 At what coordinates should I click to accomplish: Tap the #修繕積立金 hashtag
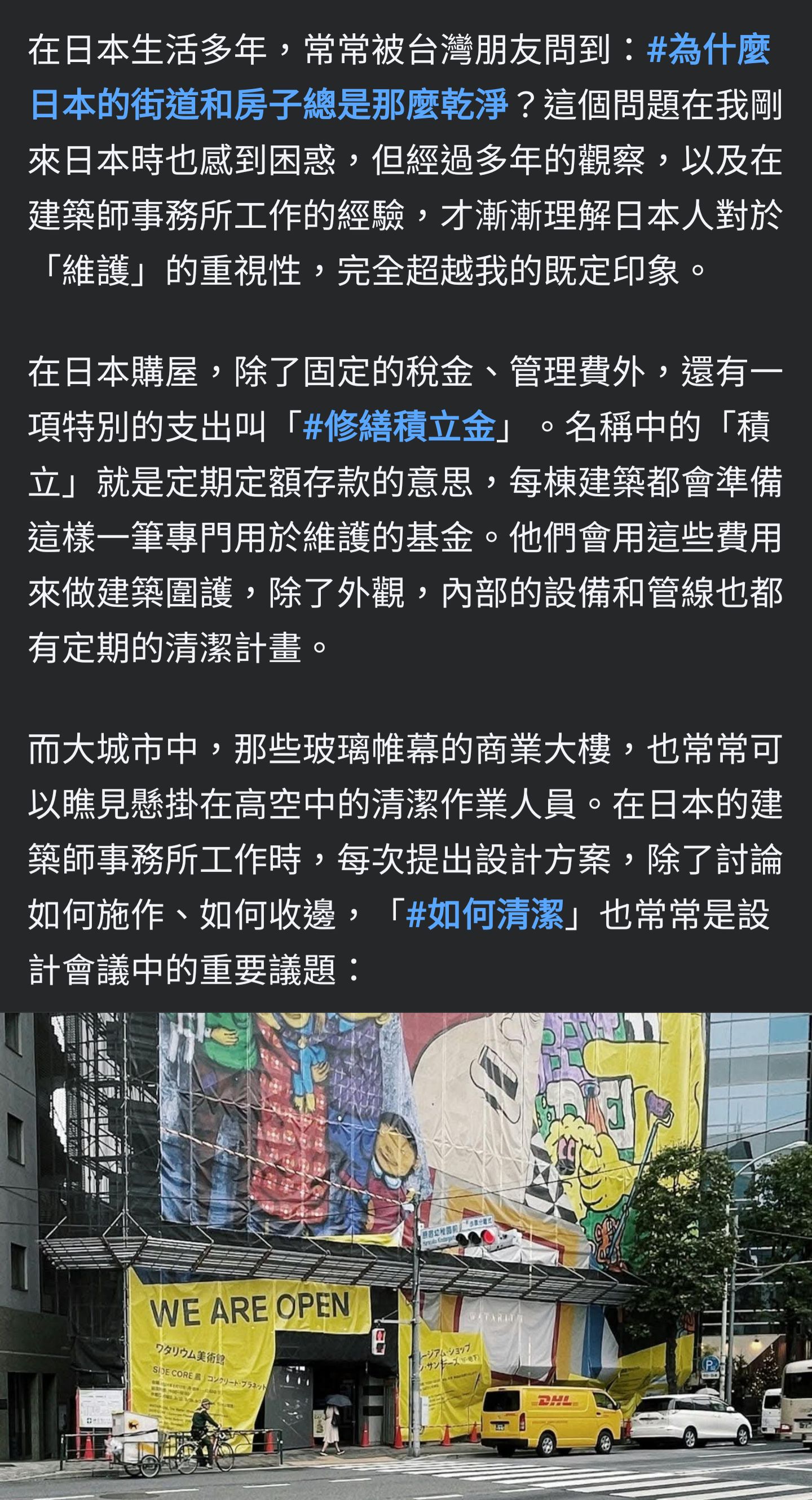click(399, 427)
